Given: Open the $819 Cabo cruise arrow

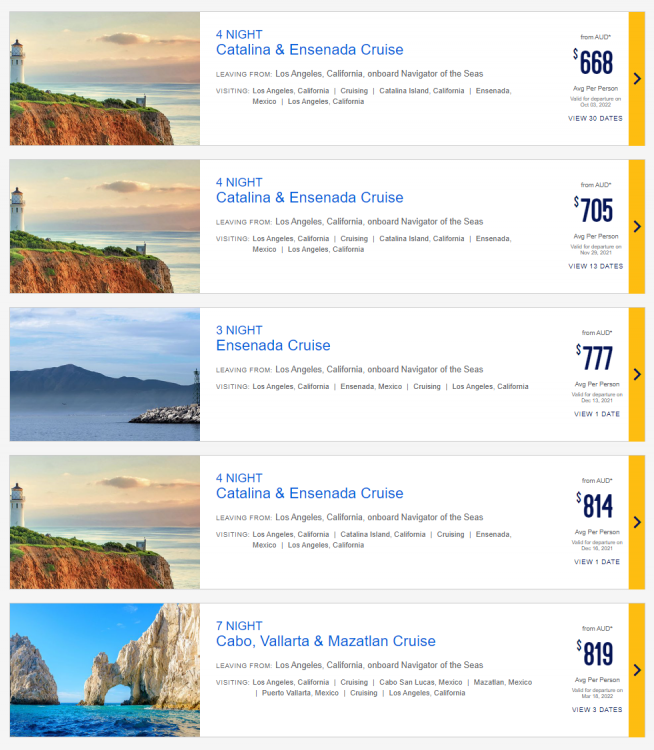Looking at the screenshot, I should click(x=637, y=670).
